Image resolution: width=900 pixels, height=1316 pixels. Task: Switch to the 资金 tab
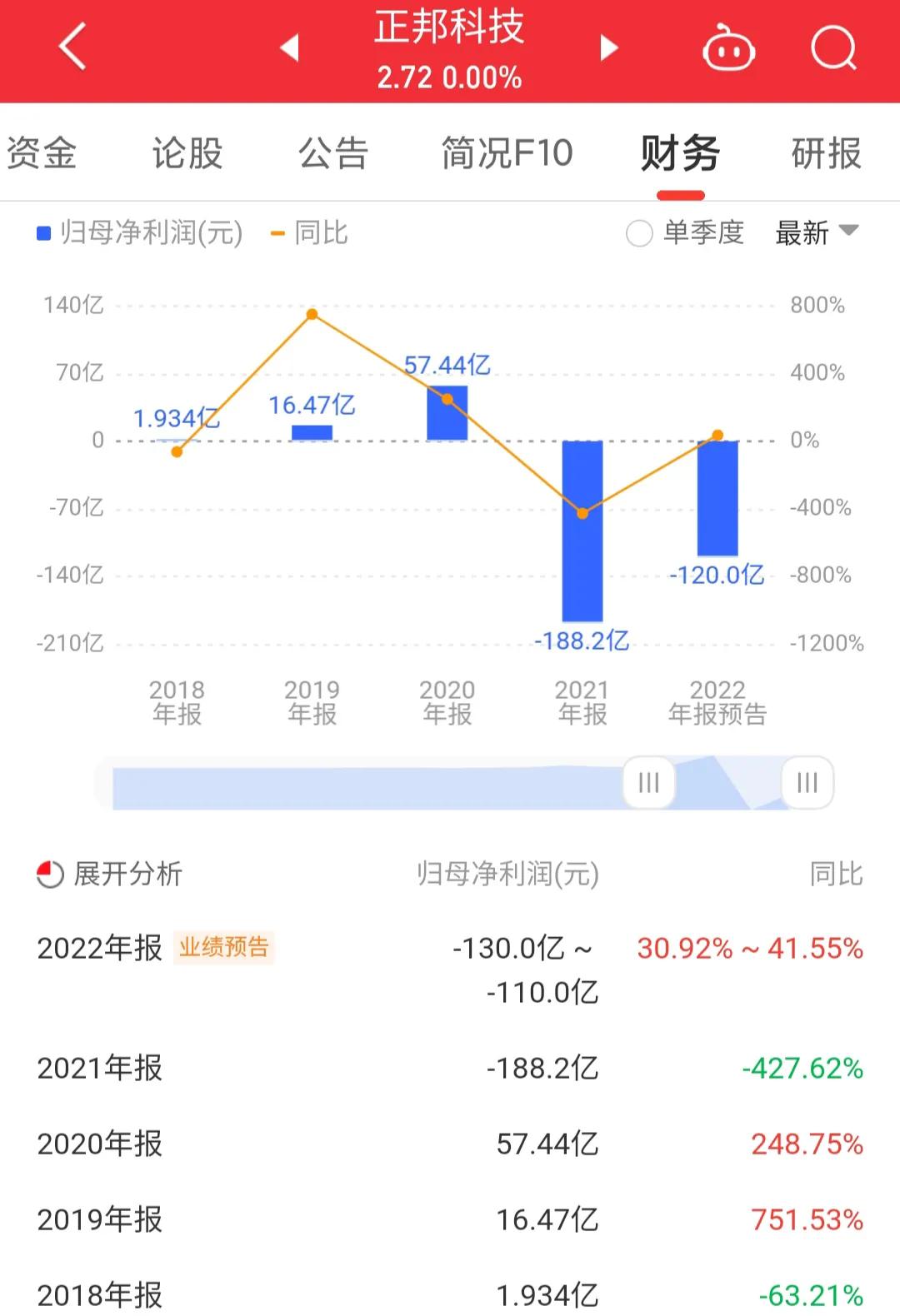click(x=42, y=152)
